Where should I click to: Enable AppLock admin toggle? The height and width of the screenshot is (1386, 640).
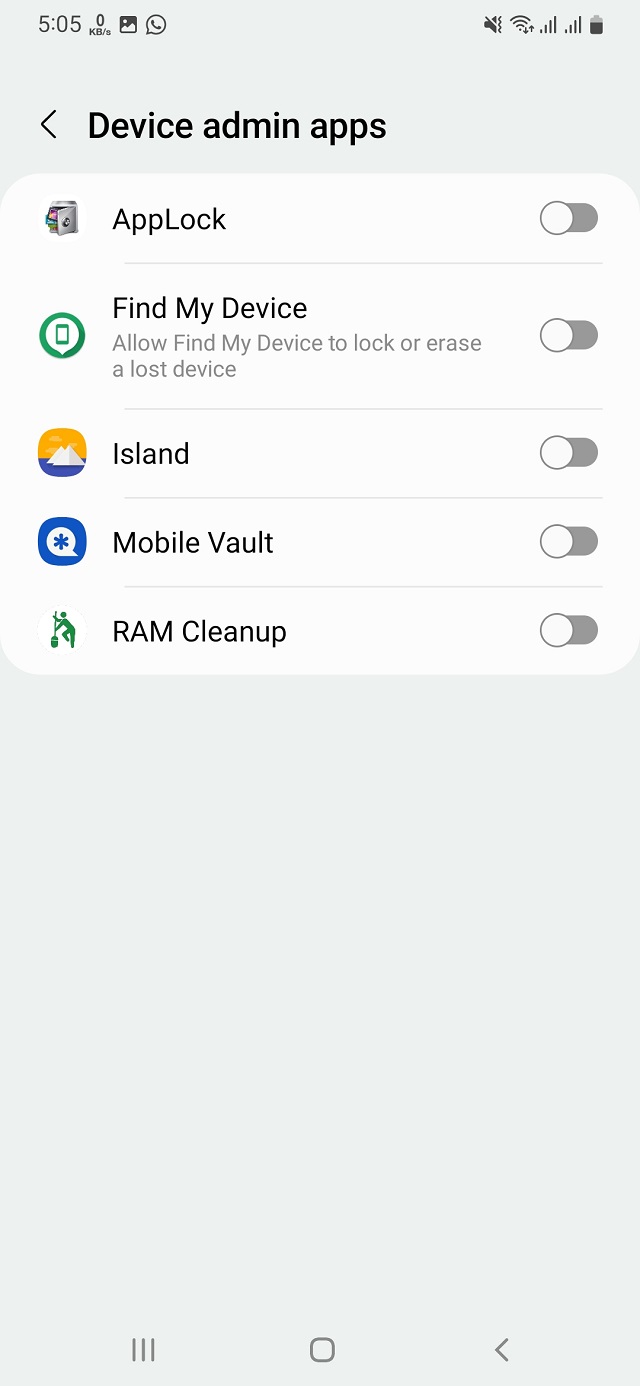point(568,218)
